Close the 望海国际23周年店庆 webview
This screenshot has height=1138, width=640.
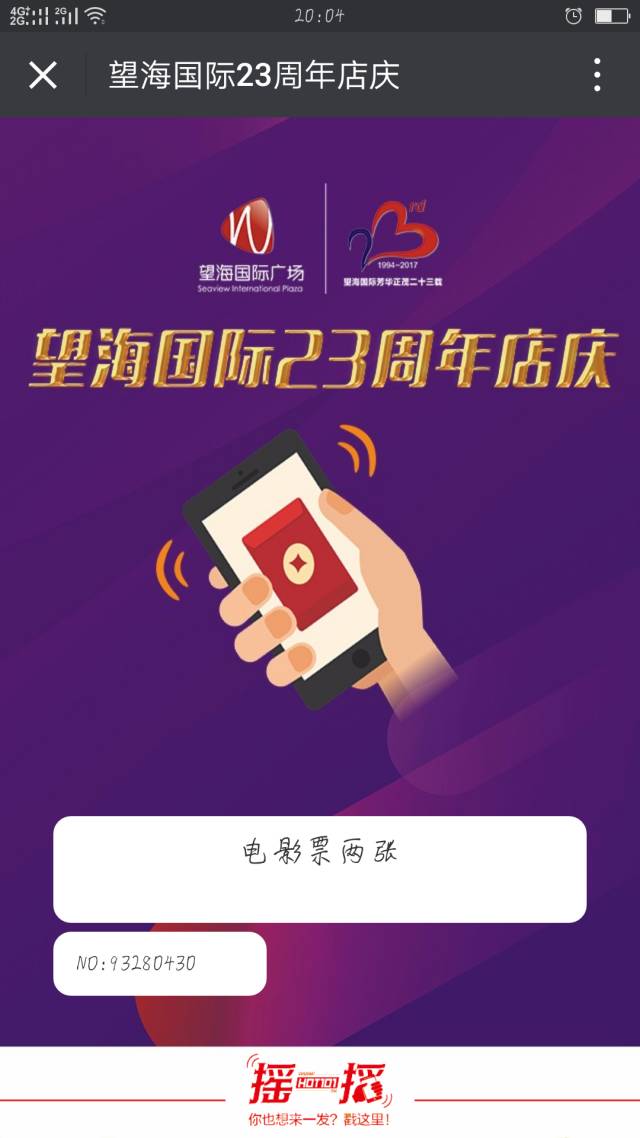point(43,75)
